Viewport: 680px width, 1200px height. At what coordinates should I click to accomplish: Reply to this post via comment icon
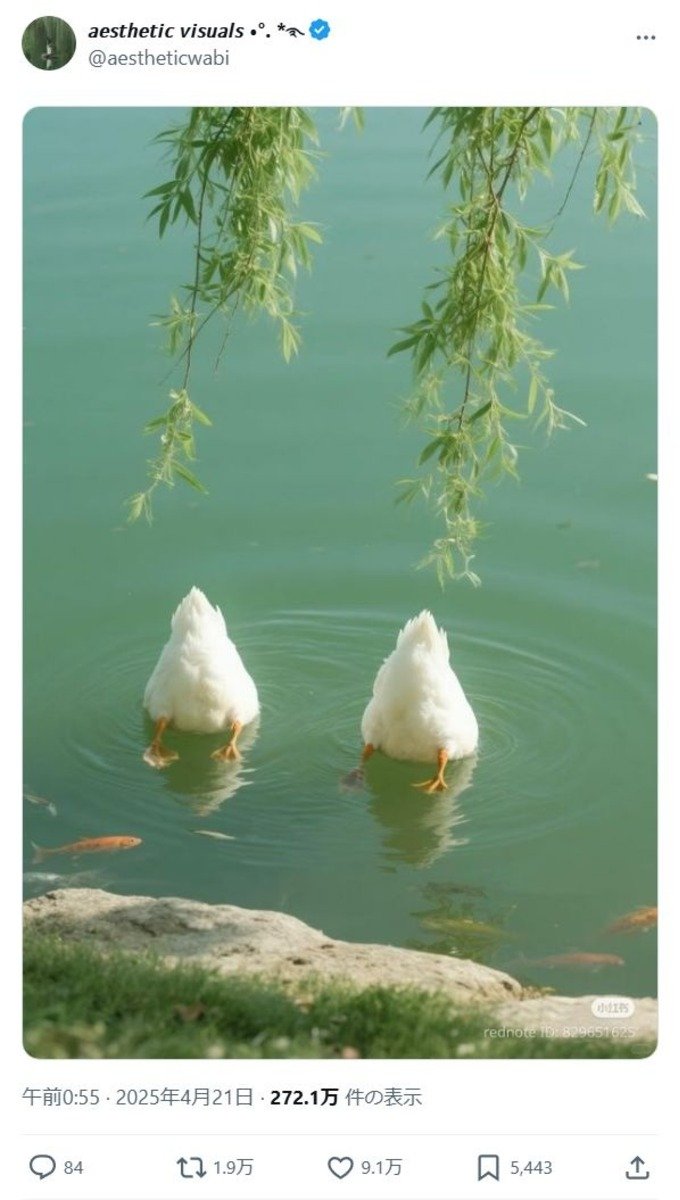[x=43, y=1167]
